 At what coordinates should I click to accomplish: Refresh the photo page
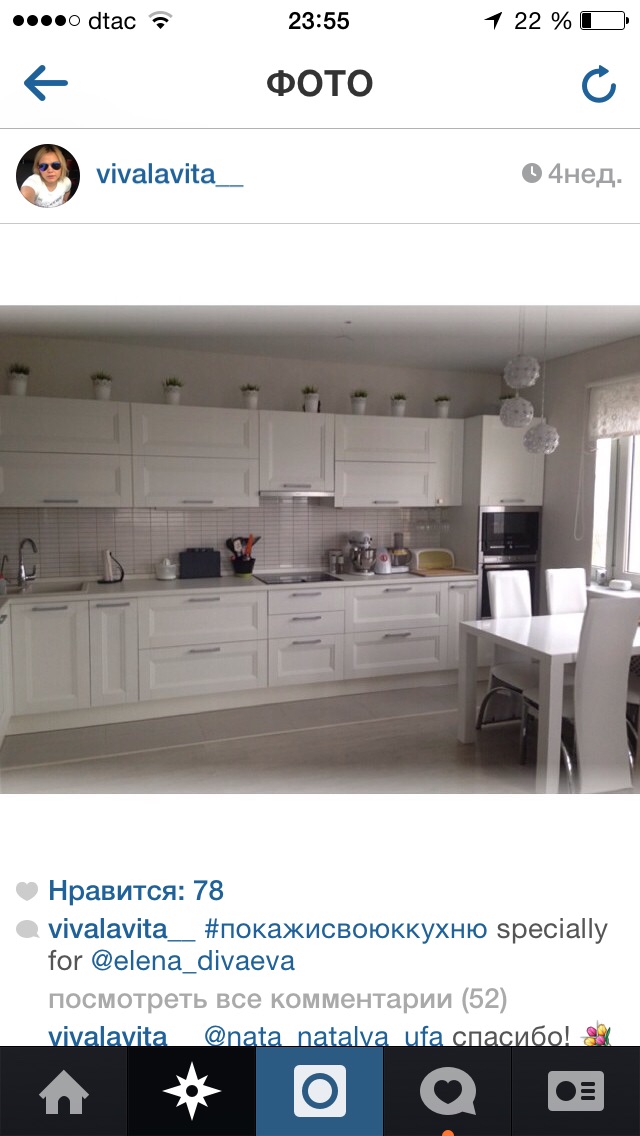(599, 85)
